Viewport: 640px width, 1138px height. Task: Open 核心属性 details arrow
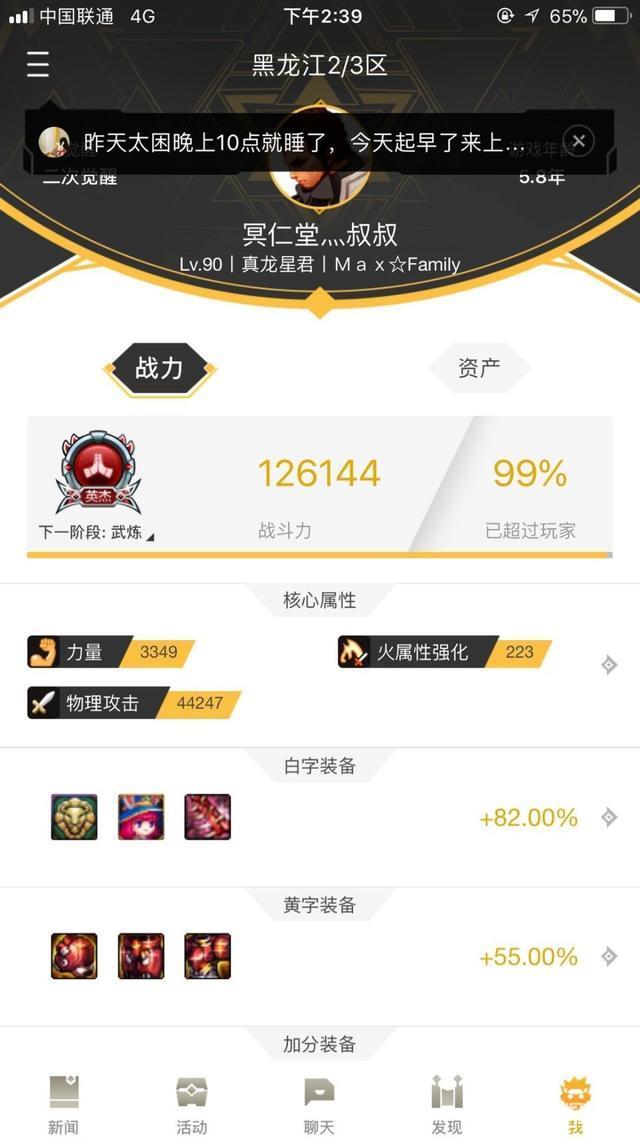609,665
